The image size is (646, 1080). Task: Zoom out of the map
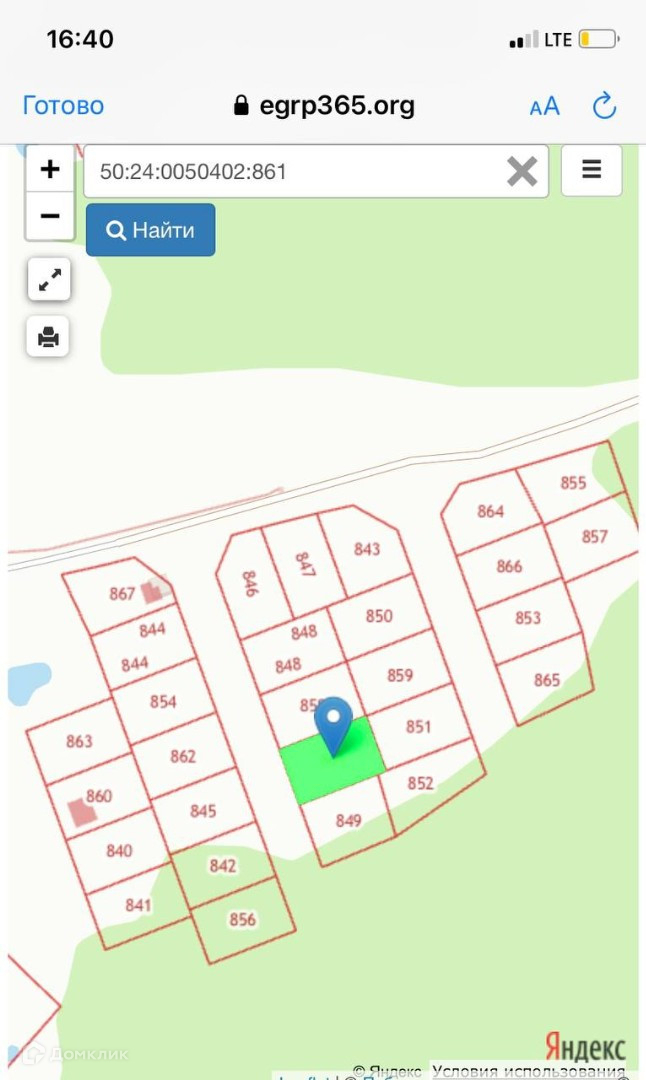[50, 216]
